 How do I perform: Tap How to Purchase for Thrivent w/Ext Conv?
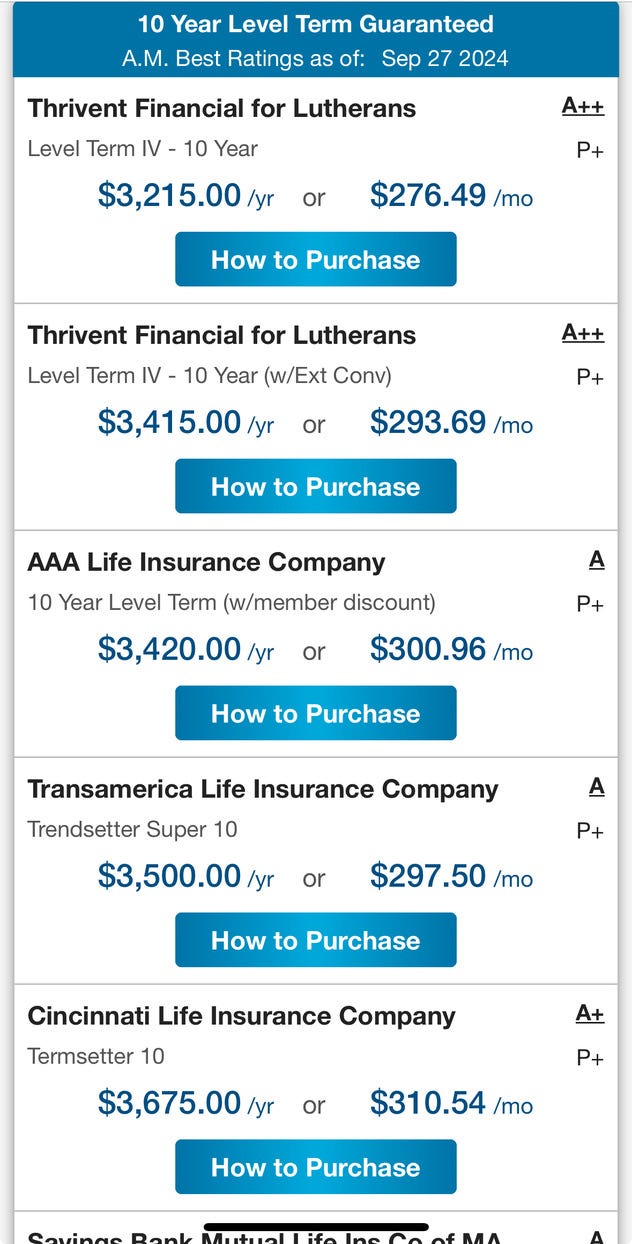coord(315,487)
